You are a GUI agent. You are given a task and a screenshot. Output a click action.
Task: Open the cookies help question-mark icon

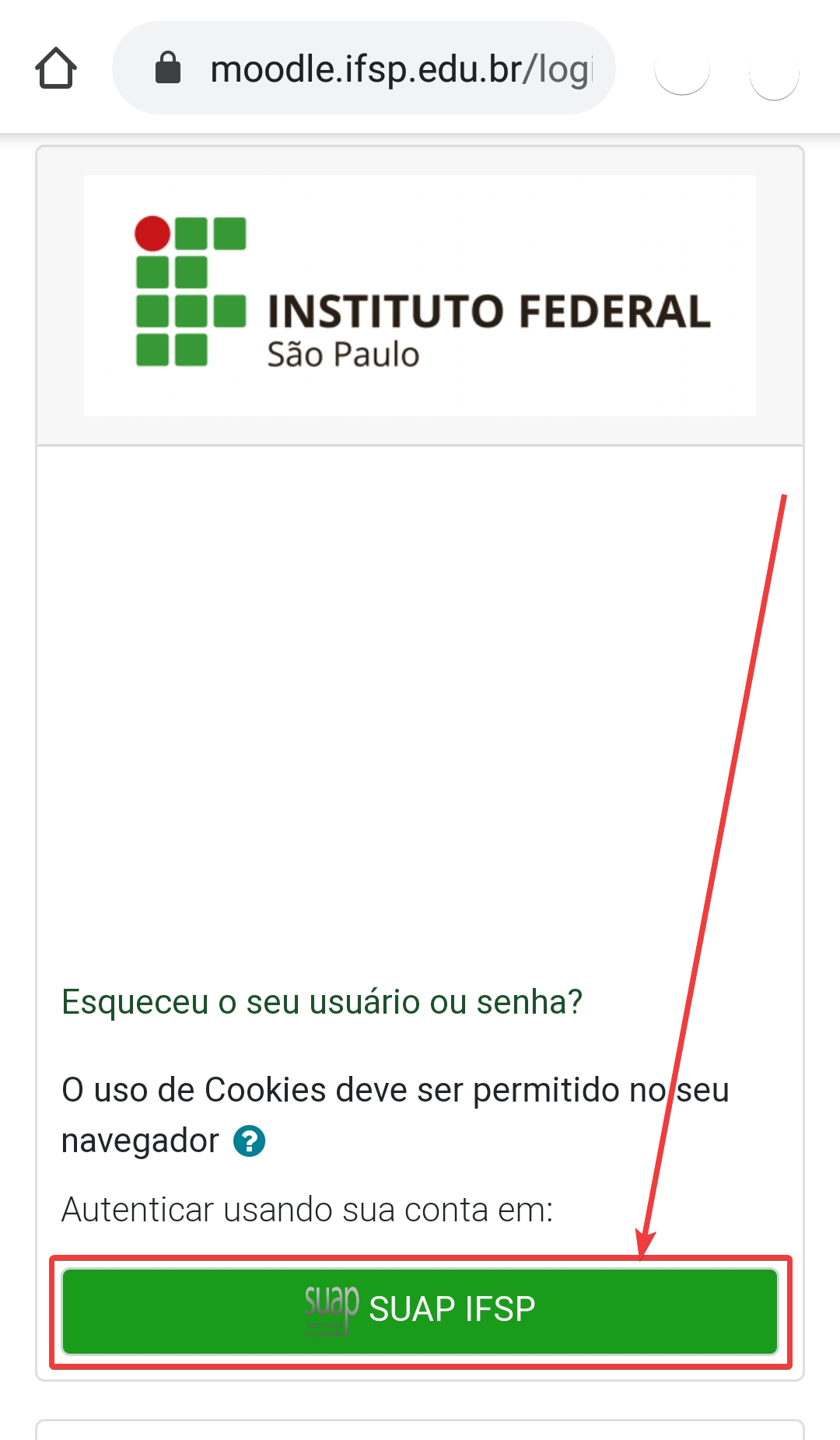click(250, 1141)
